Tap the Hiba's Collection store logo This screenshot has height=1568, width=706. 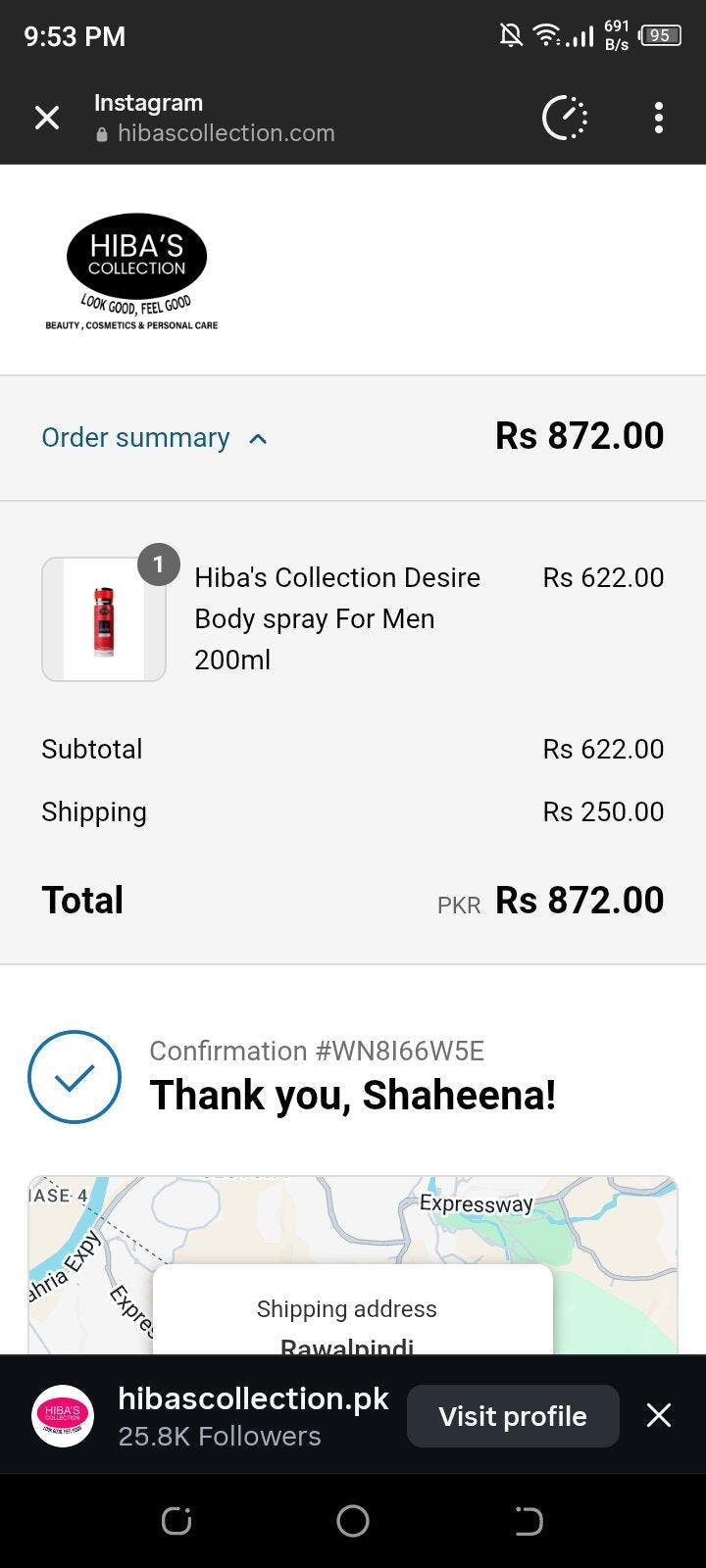(x=133, y=271)
